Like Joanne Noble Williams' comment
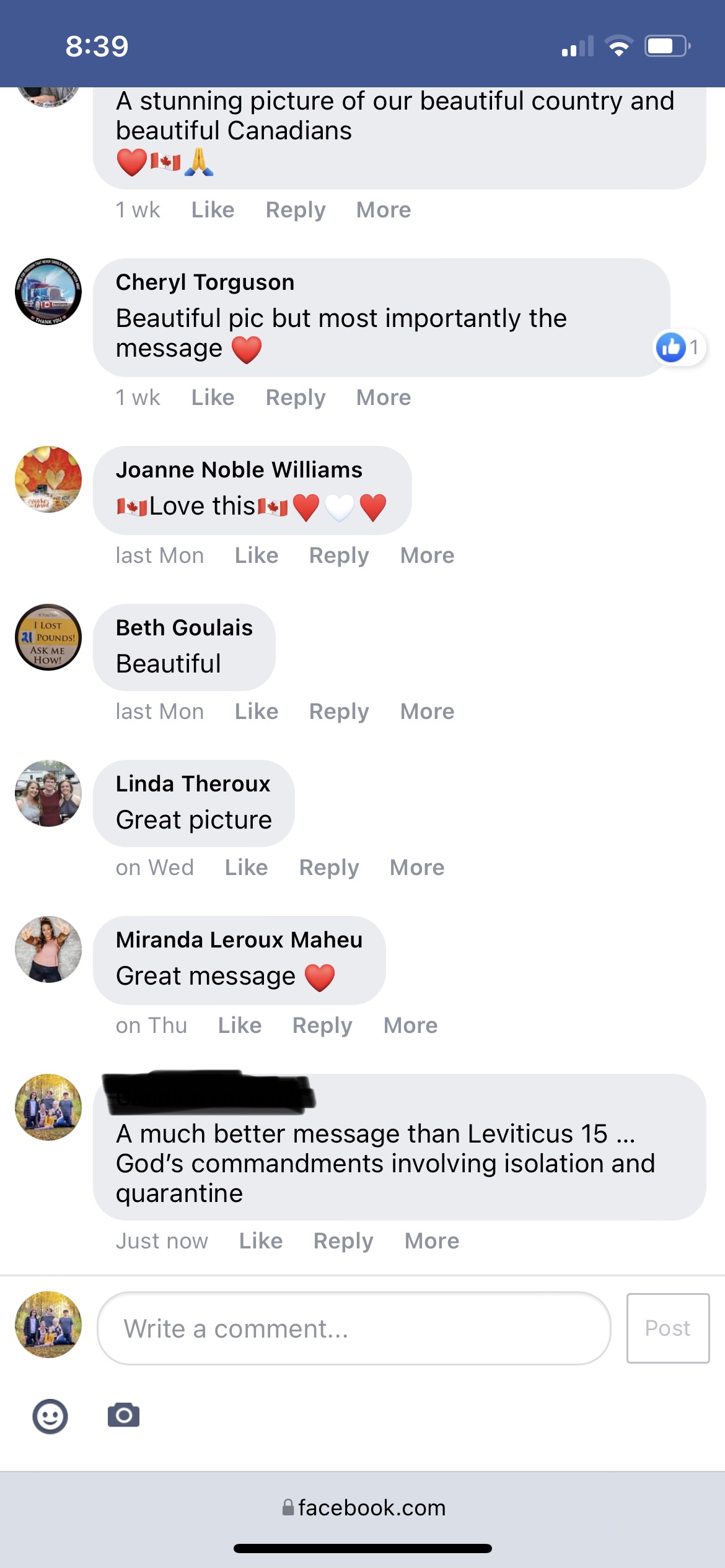The image size is (725, 1568). [257, 555]
